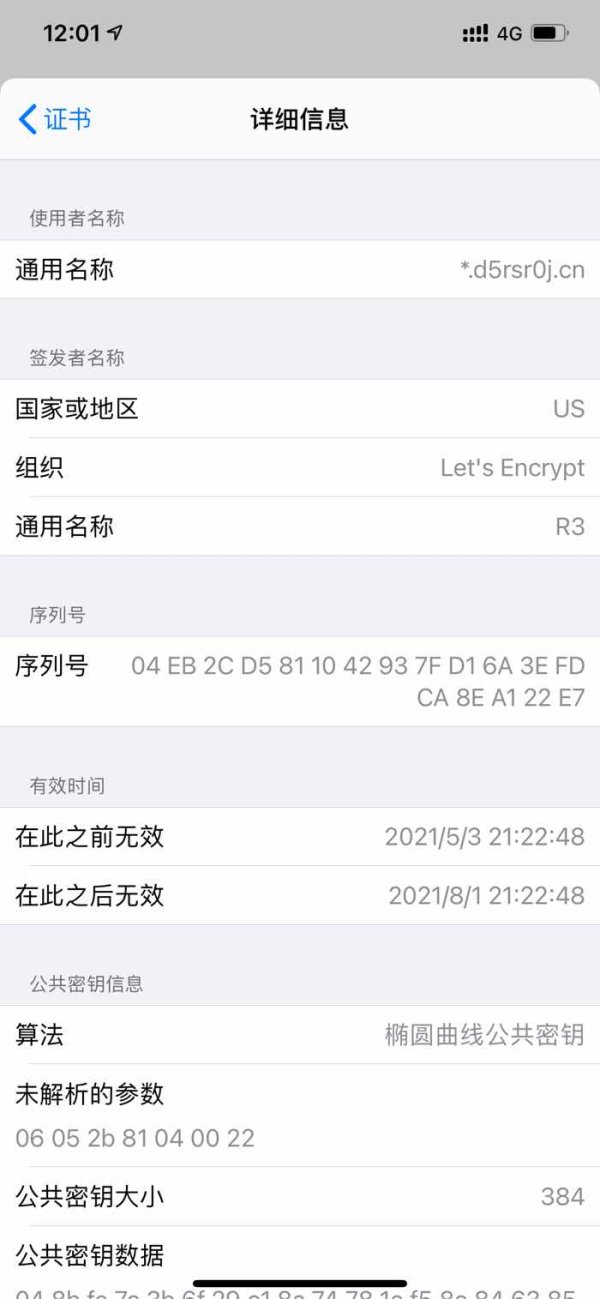Go back to the 证书 screen
This screenshot has width=600, height=1299.
point(55,119)
